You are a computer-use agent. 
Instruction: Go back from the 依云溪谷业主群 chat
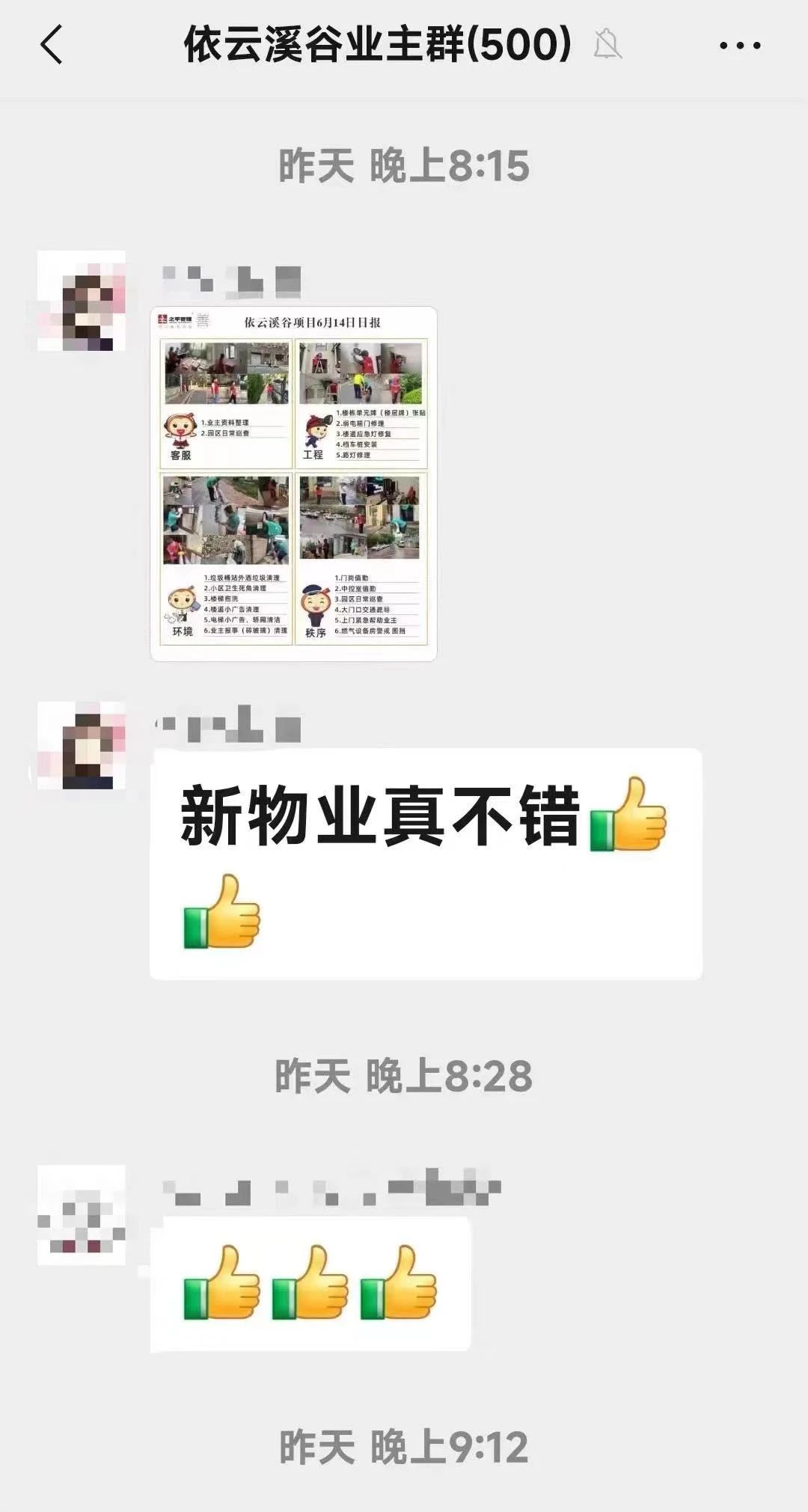[51, 45]
